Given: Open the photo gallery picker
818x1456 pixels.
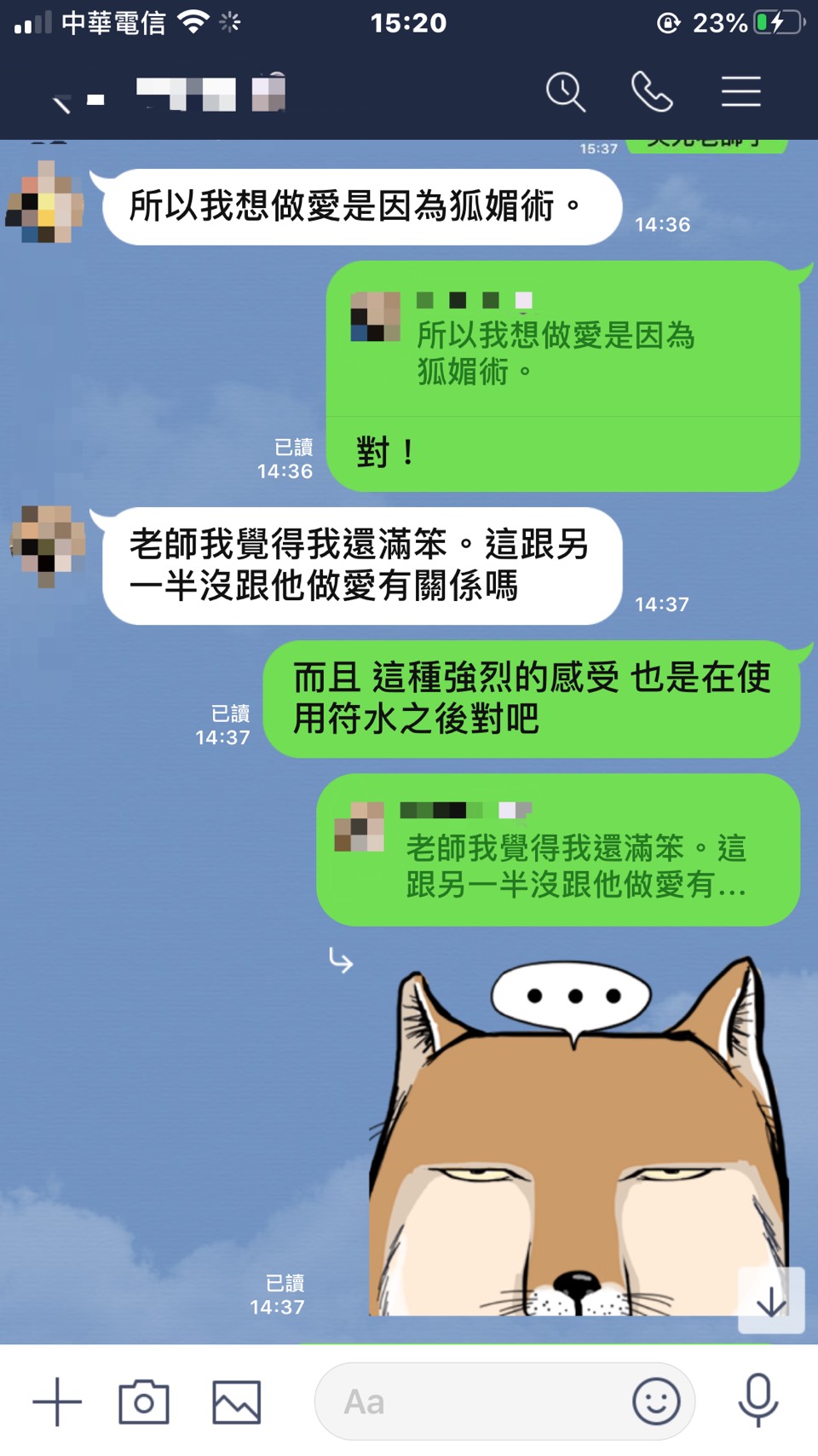Looking at the screenshot, I should (236, 1401).
